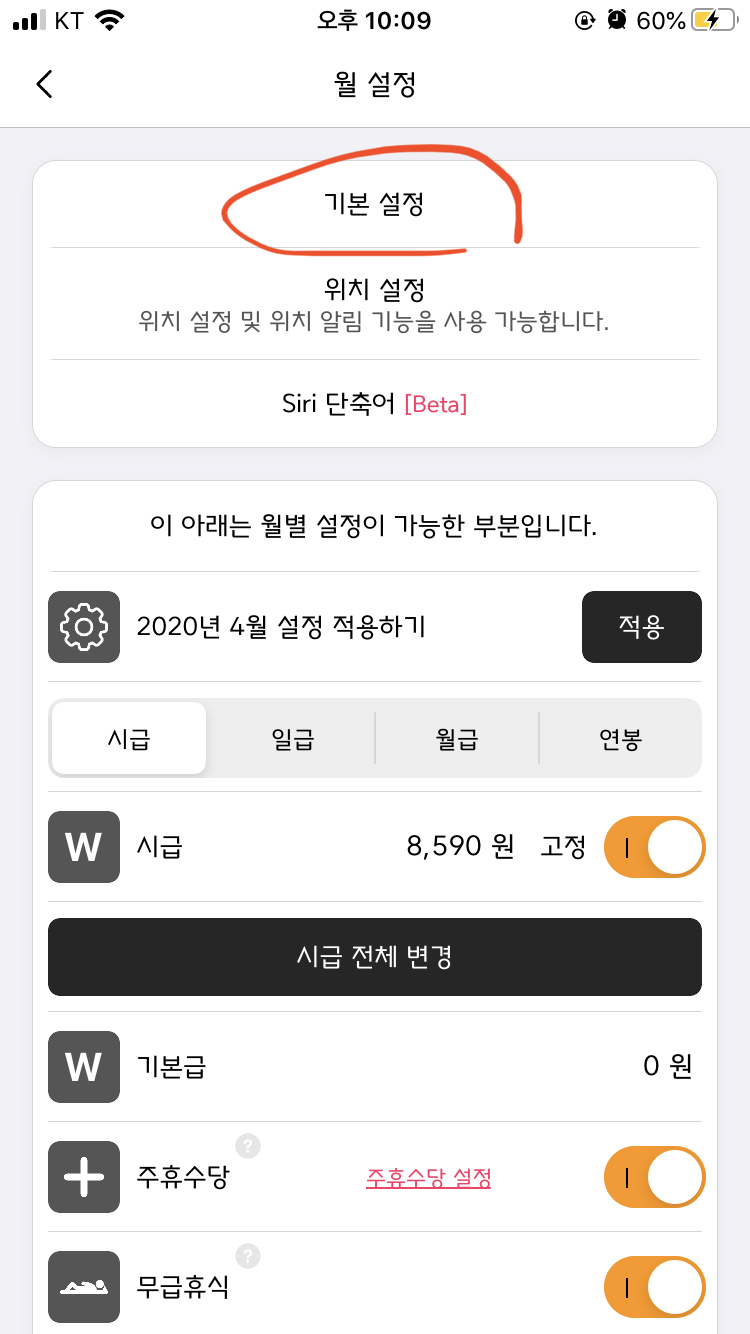Click the gear icon next to 설정 적용하기
Screen dimensions: 750x1334
click(x=84, y=627)
